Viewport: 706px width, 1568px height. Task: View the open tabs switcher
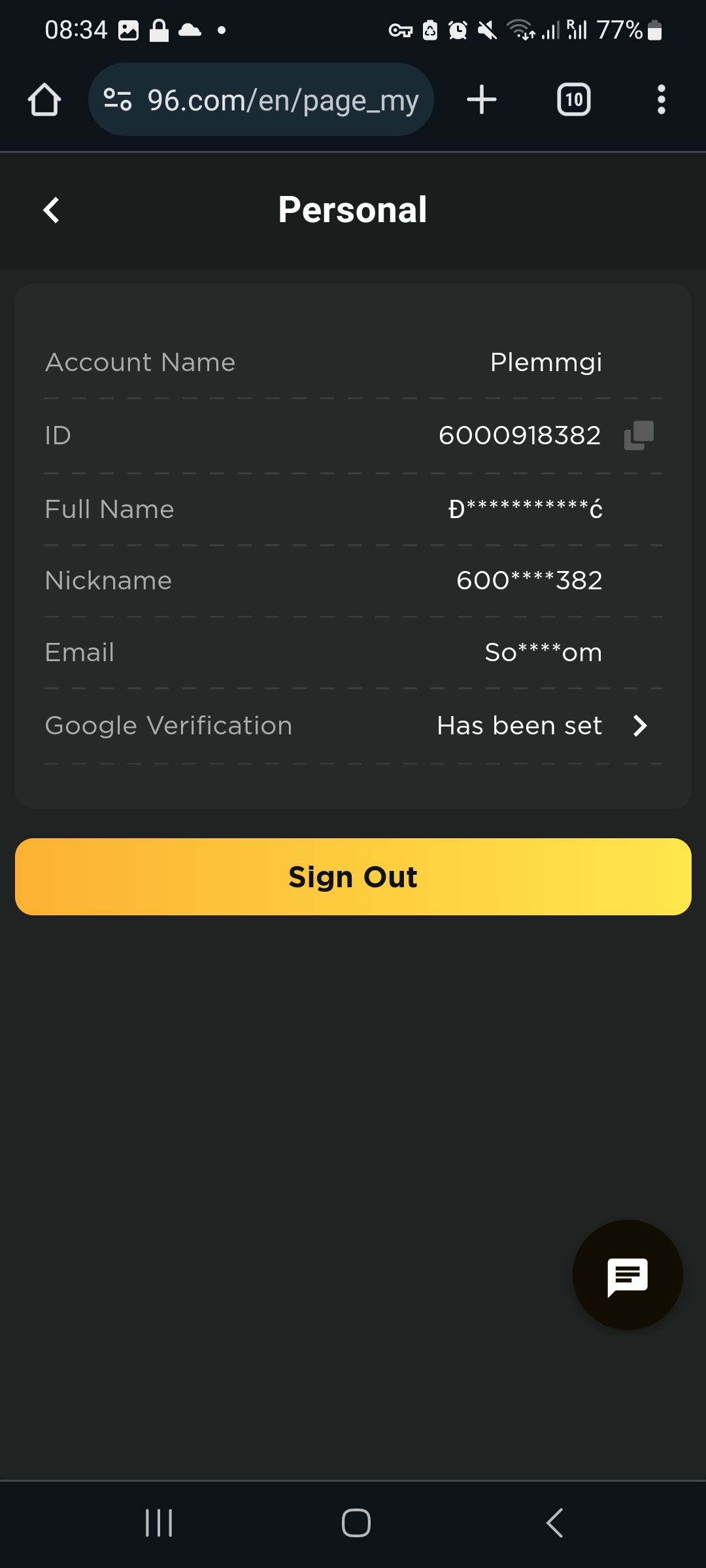(573, 100)
